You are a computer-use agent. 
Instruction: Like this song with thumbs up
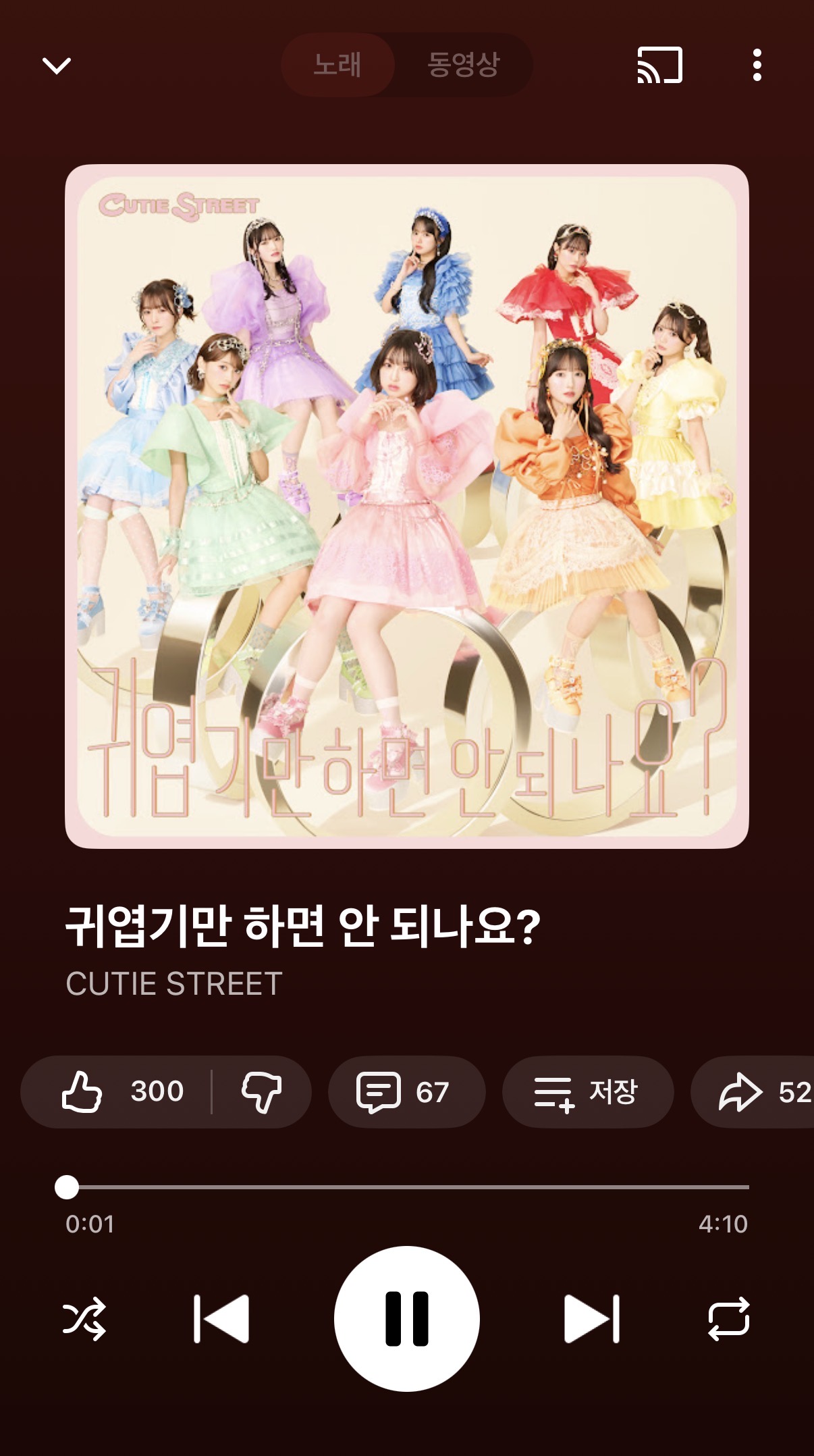tap(121, 1092)
